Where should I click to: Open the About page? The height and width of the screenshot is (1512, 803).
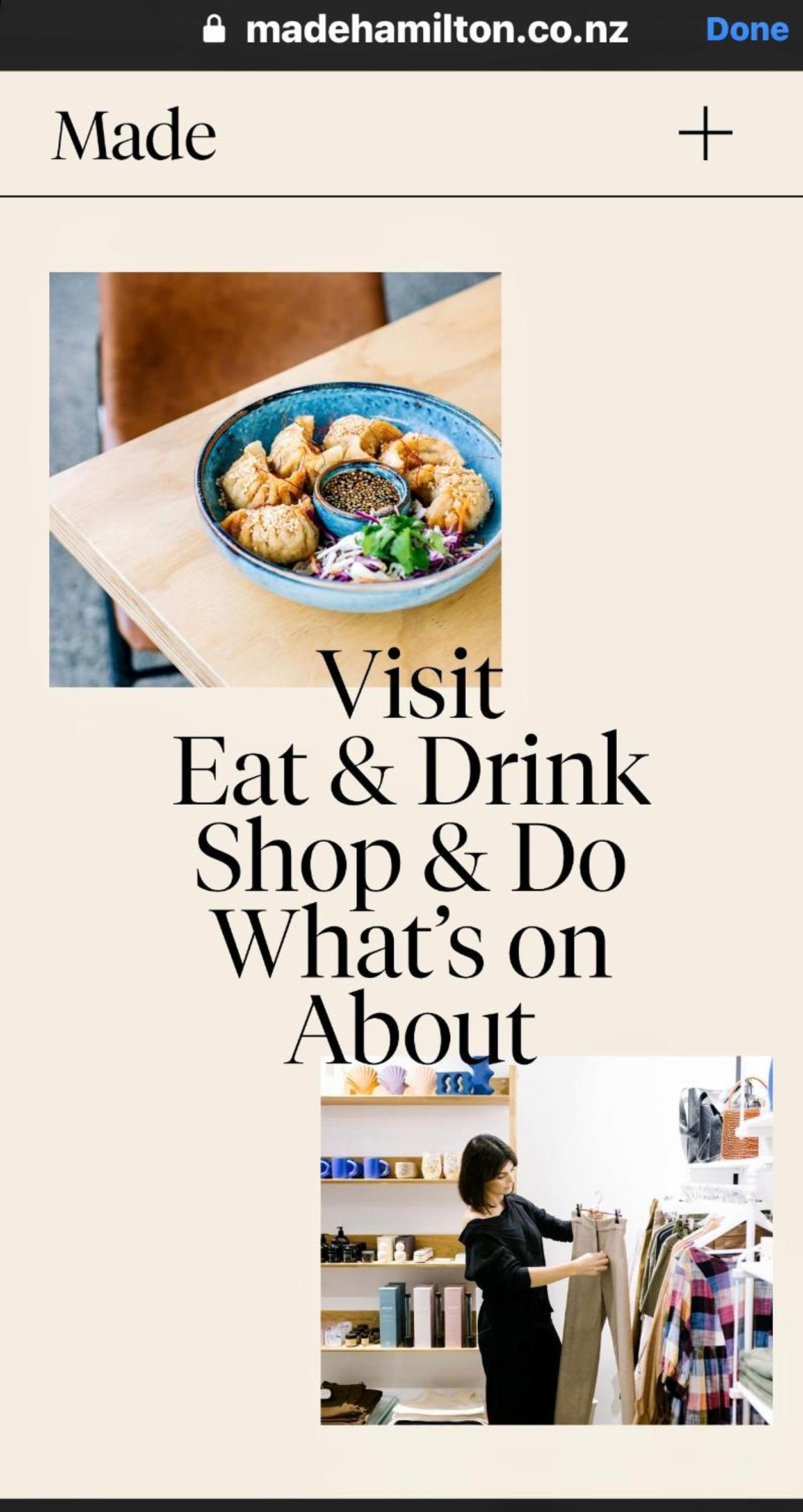(410, 1027)
